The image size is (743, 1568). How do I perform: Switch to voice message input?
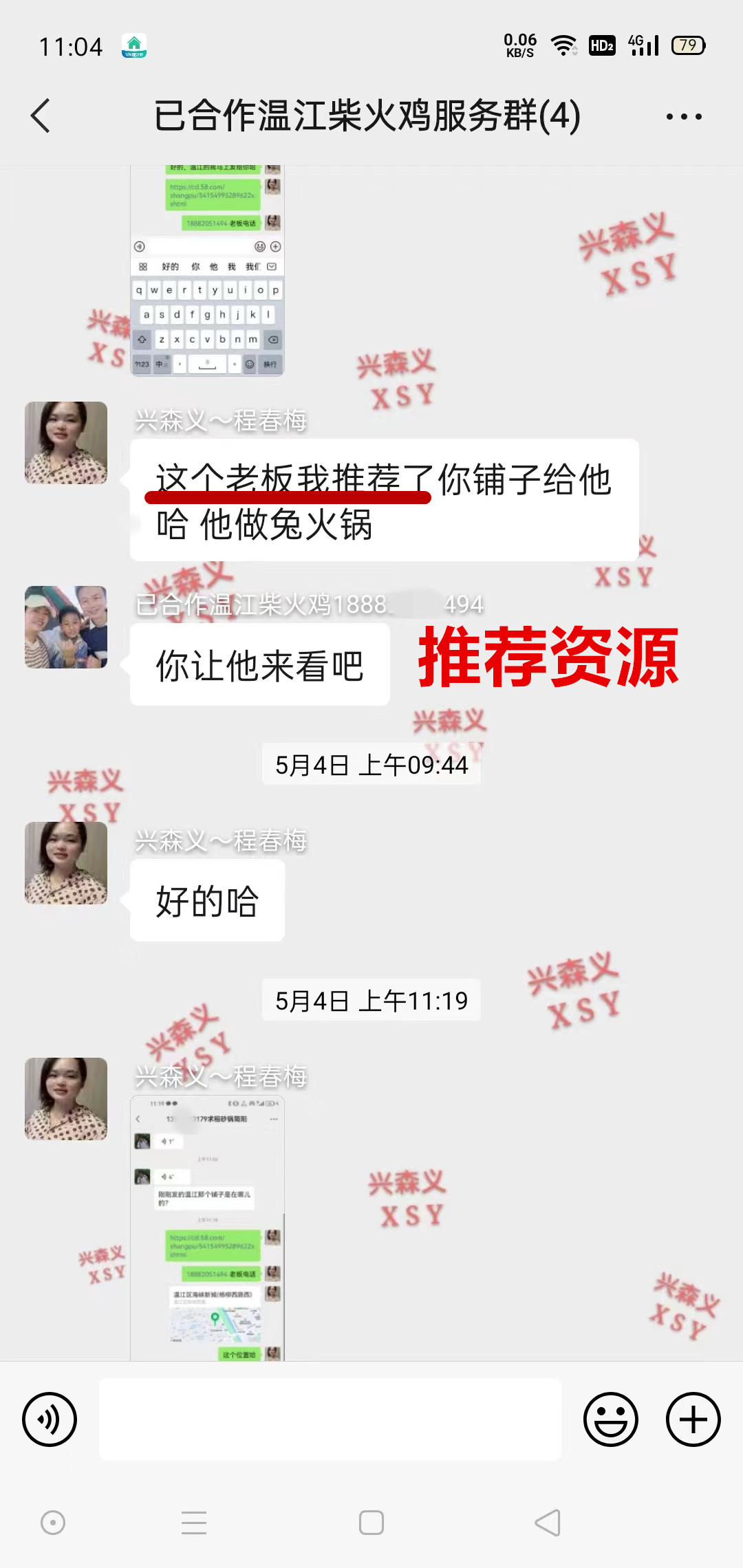click(x=50, y=1419)
